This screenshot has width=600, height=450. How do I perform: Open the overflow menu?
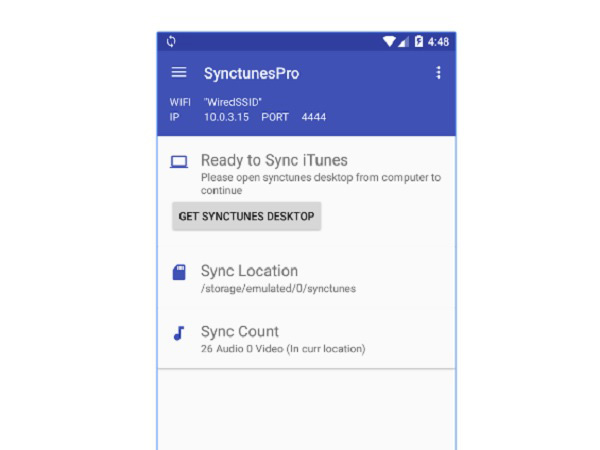tap(438, 73)
